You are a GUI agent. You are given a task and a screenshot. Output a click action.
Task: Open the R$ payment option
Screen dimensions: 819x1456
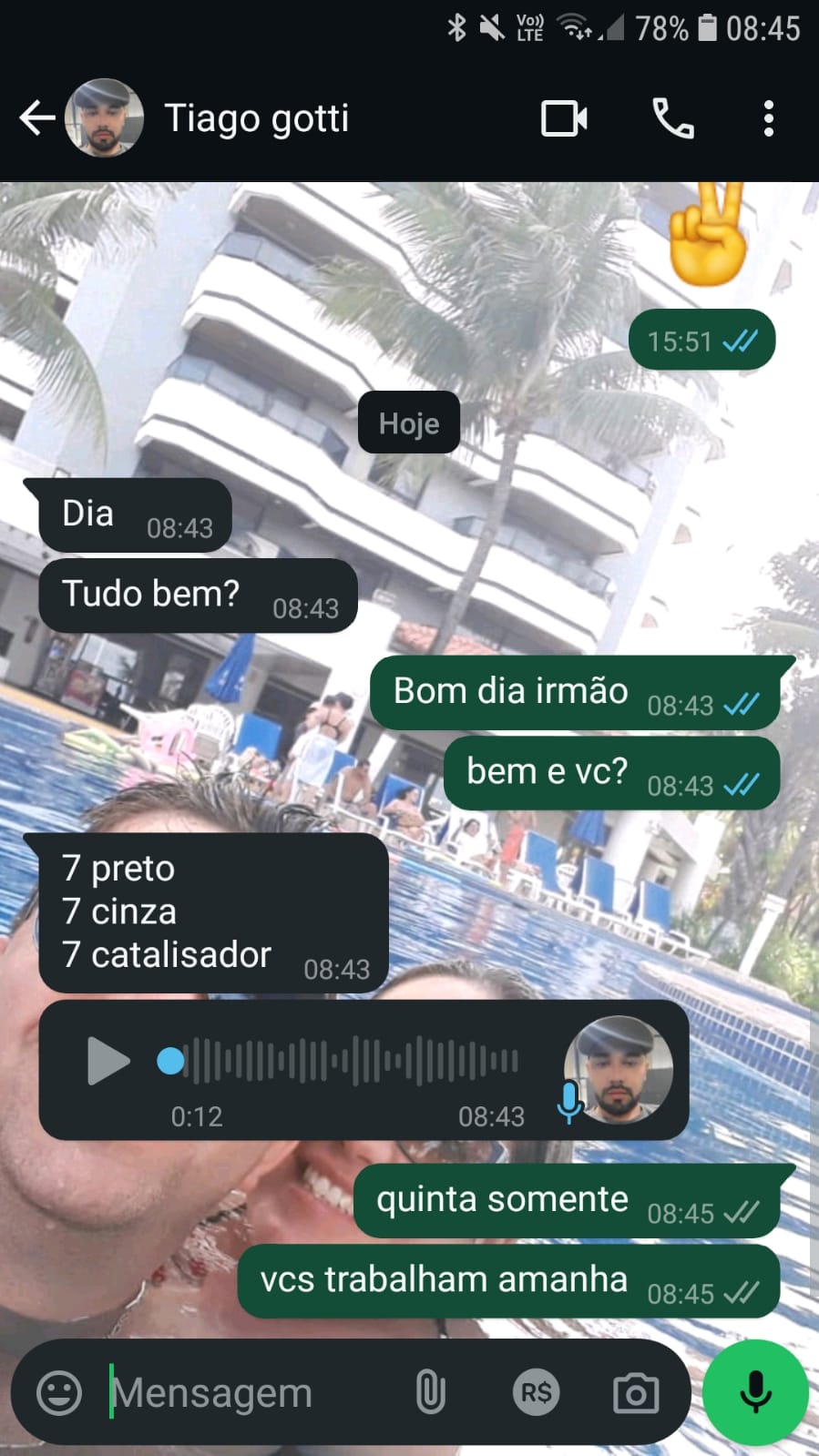[x=536, y=1392]
